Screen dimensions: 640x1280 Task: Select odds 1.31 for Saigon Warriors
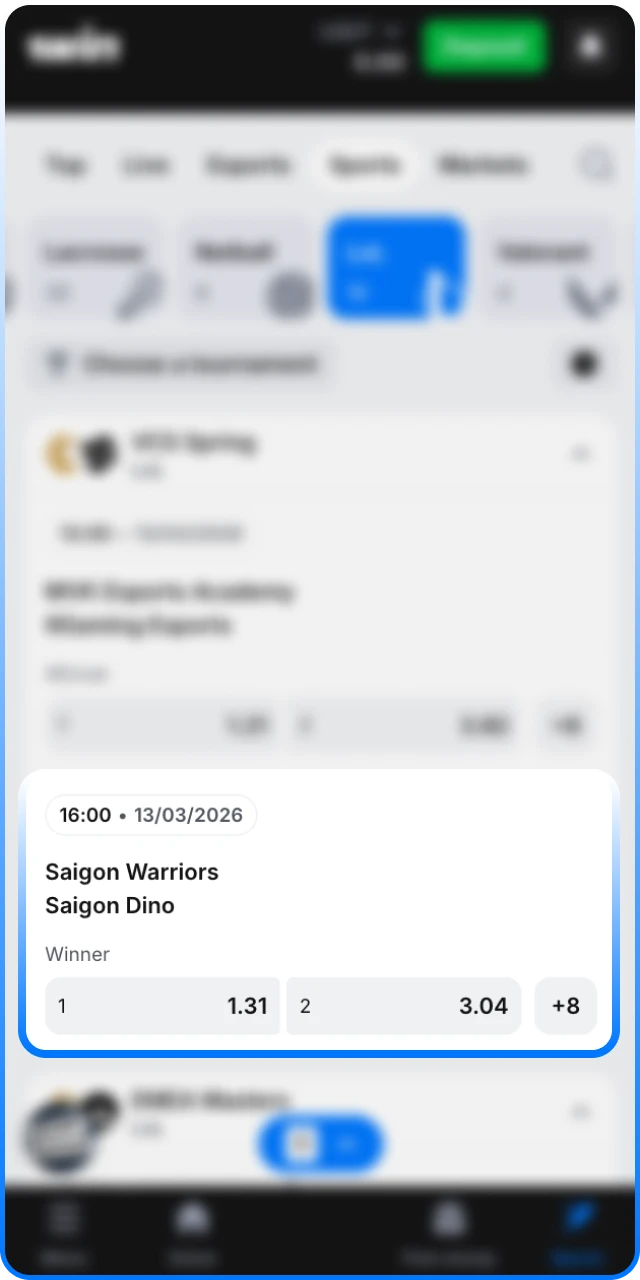click(x=162, y=1006)
